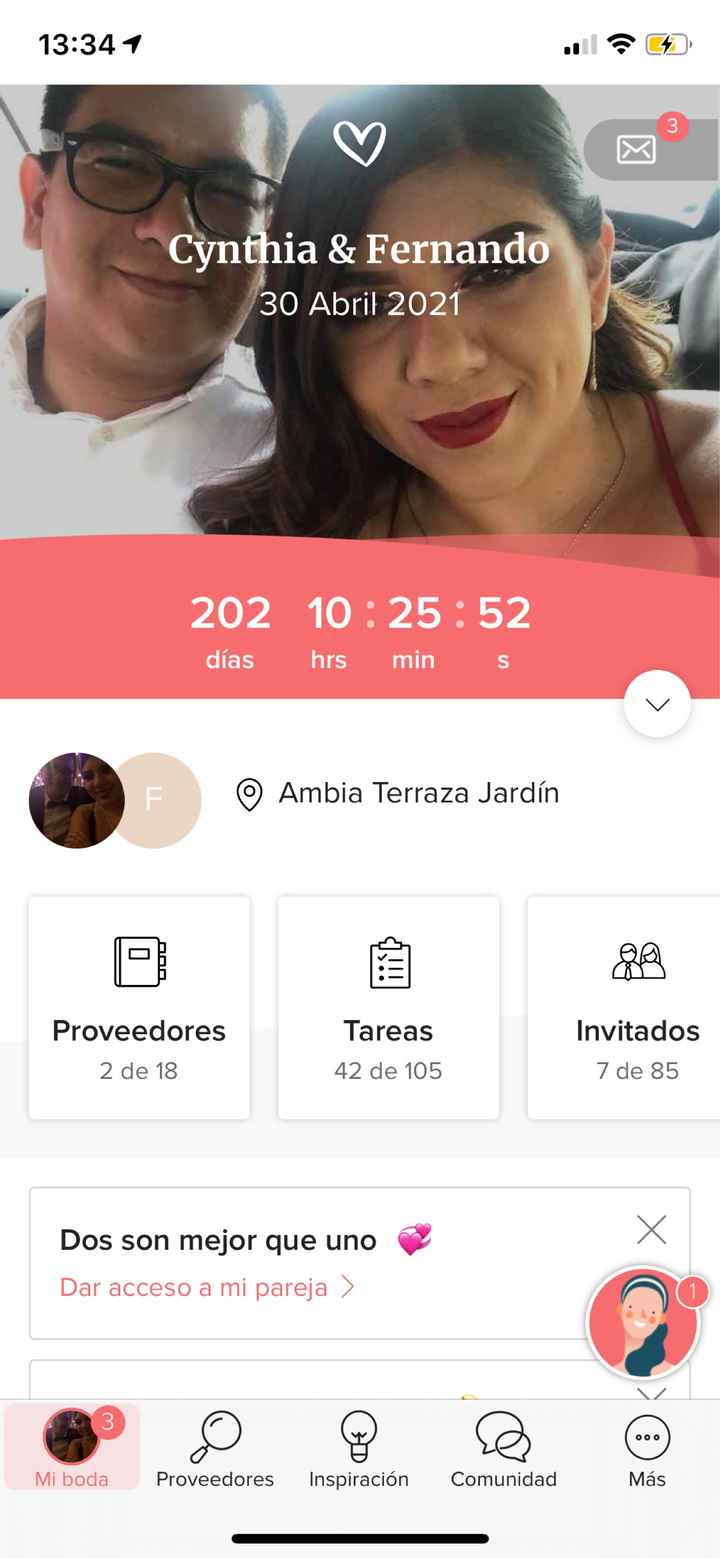Select the Tareas checklist icon
The image size is (720, 1558).
pyautogui.click(x=387, y=961)
